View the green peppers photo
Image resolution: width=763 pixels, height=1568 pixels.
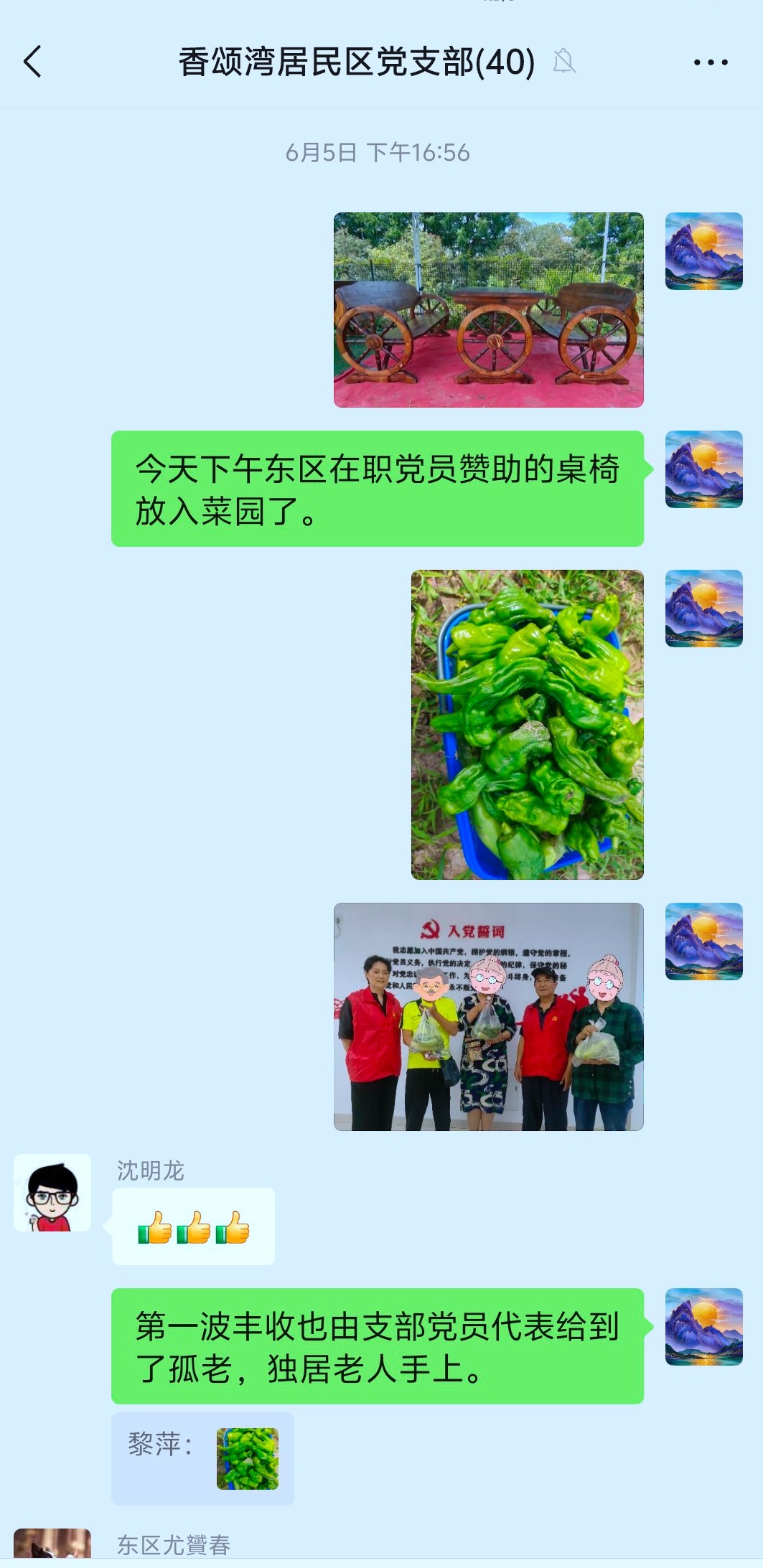pyautogui.click(x=527, y=724)
